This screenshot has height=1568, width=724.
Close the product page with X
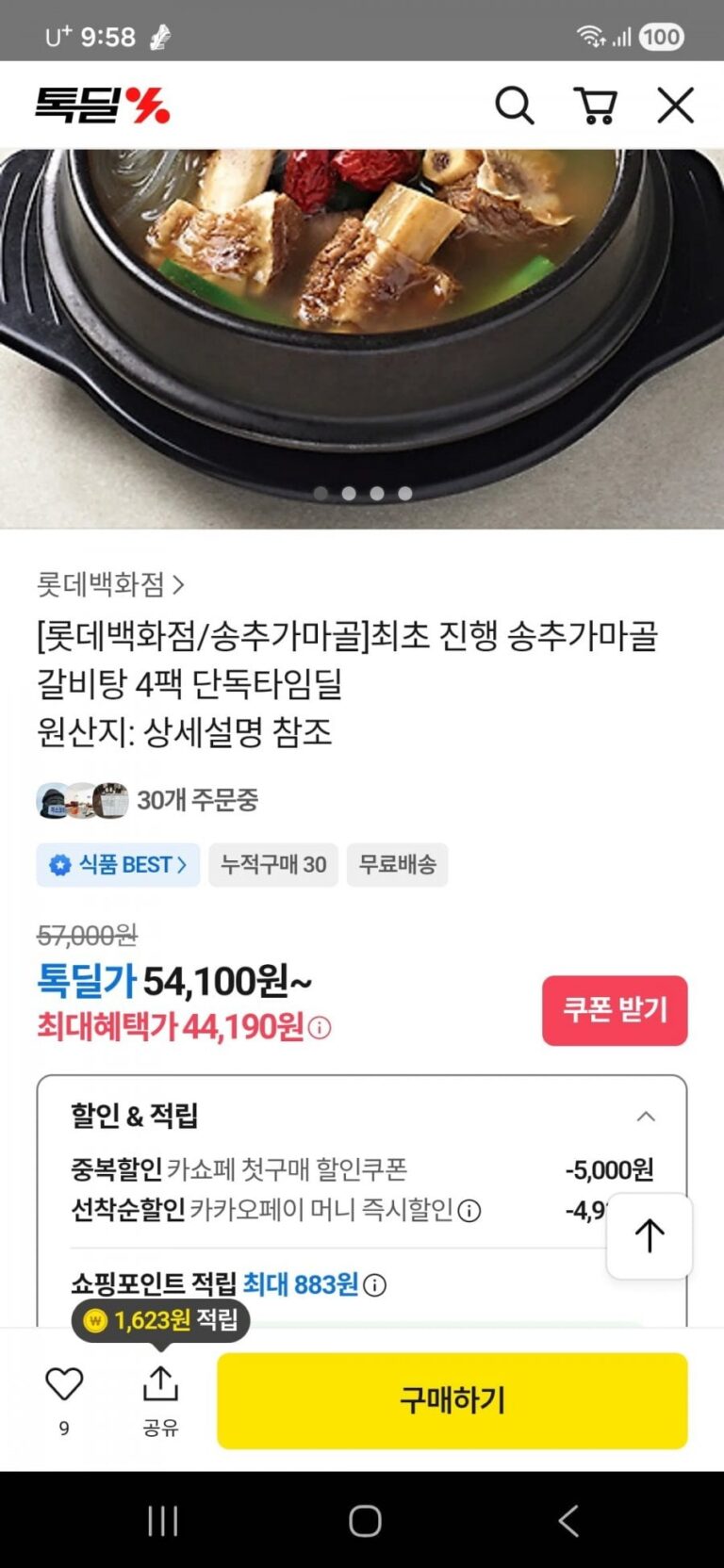(x=675, y=106)
